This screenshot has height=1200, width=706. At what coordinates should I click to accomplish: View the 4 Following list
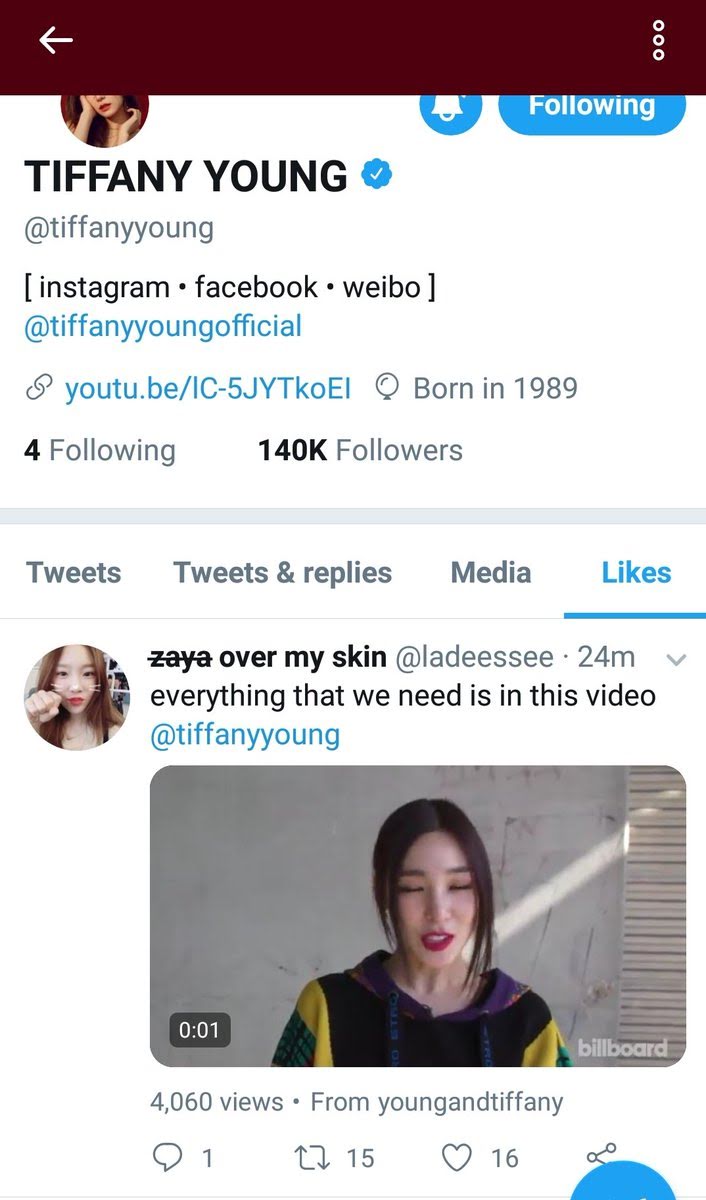pyautogui.click(x=99, y=450)
